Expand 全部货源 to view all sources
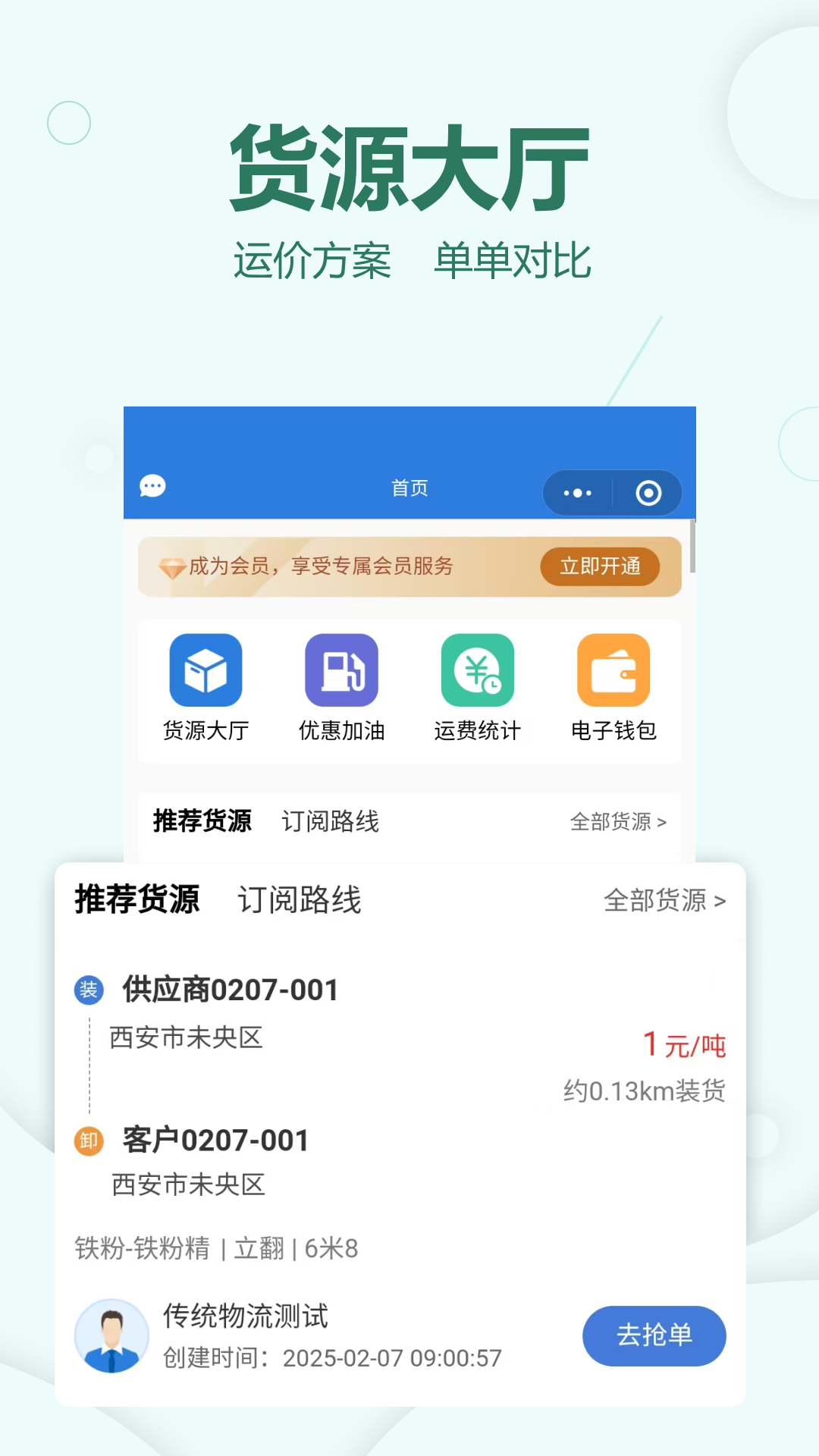Screen dimensions: 819x1456 [617, 821]
